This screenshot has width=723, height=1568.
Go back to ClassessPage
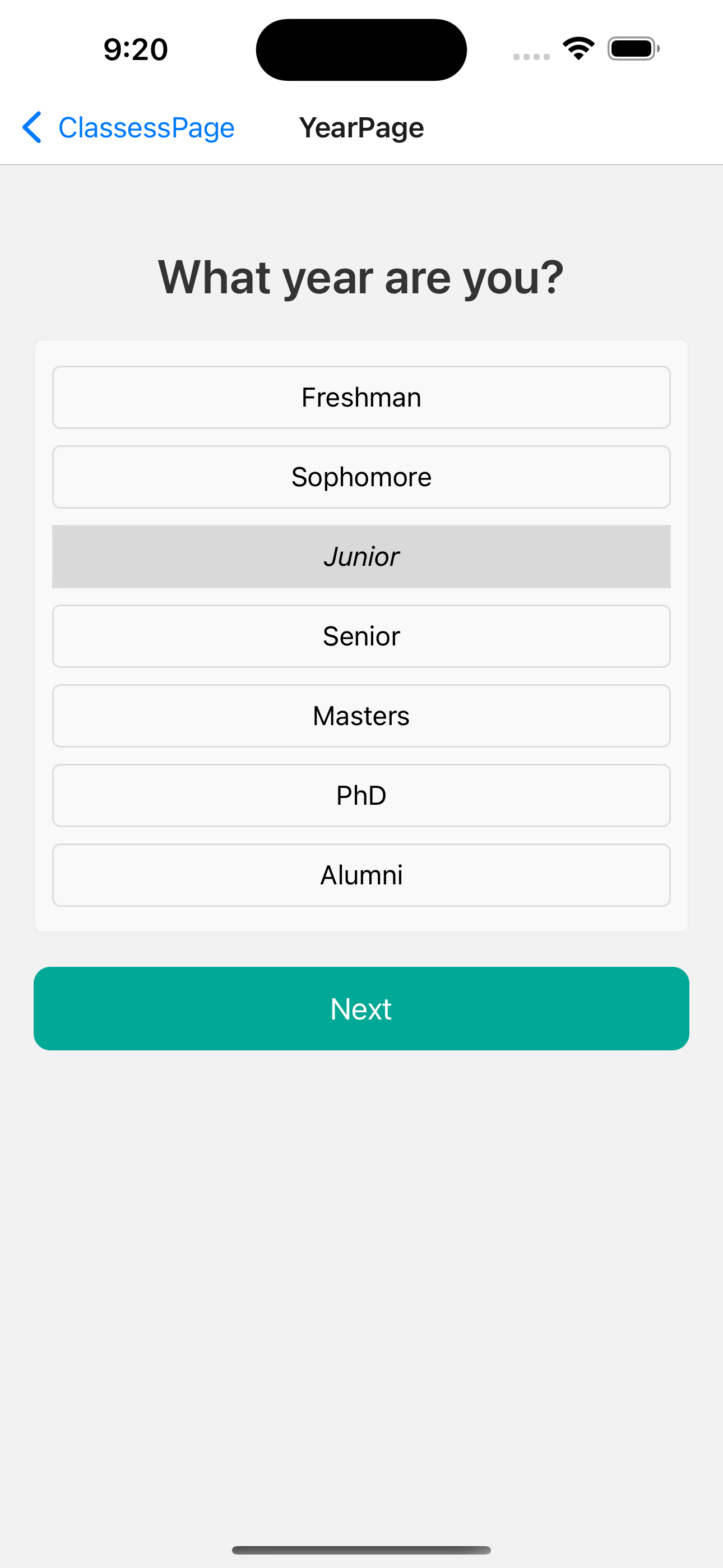(128, 128)
